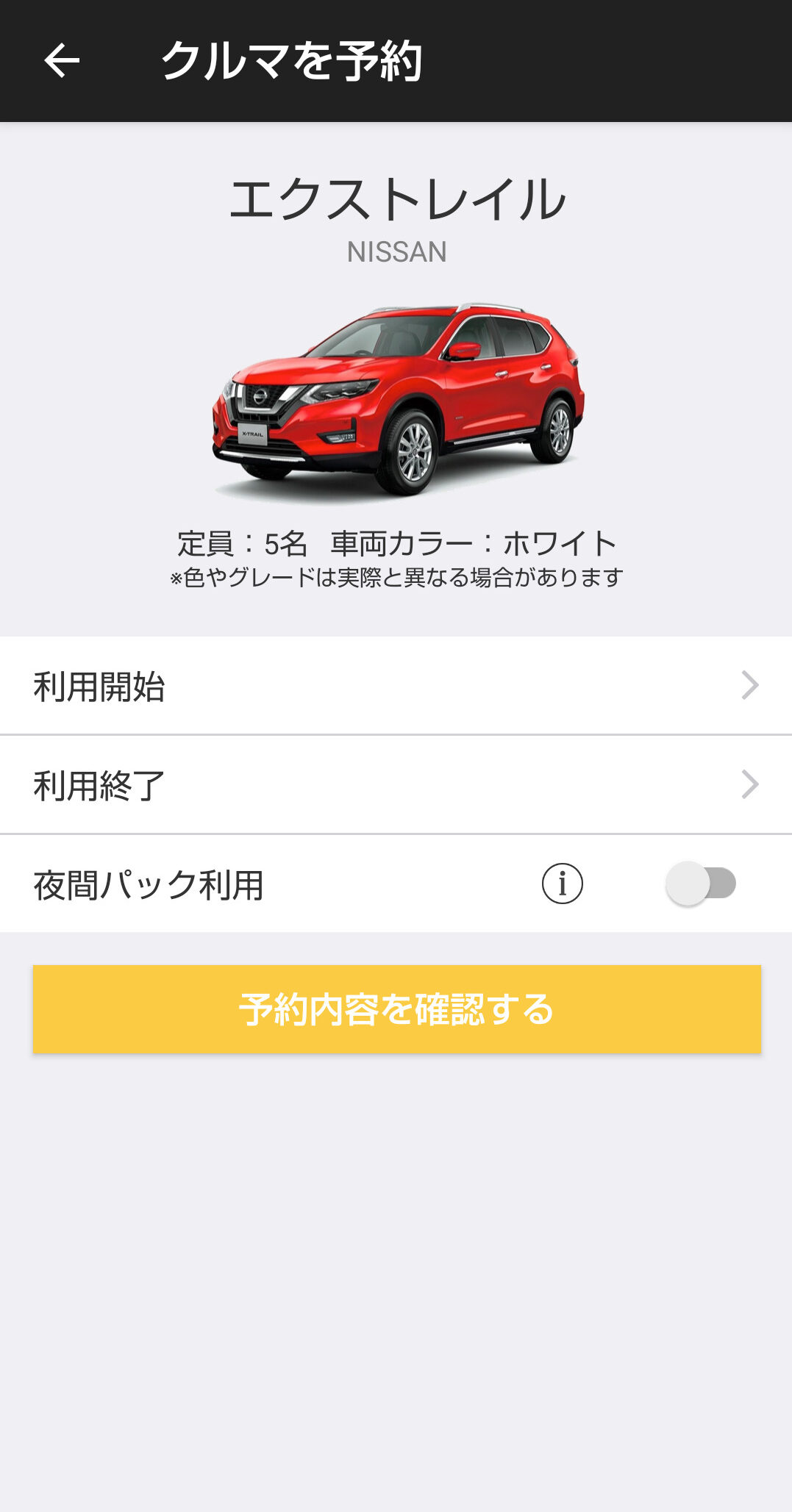Open the 利用終了 end time row
Image resolution: width=792 pixels, height=1512 pixels.
(396, 785)
